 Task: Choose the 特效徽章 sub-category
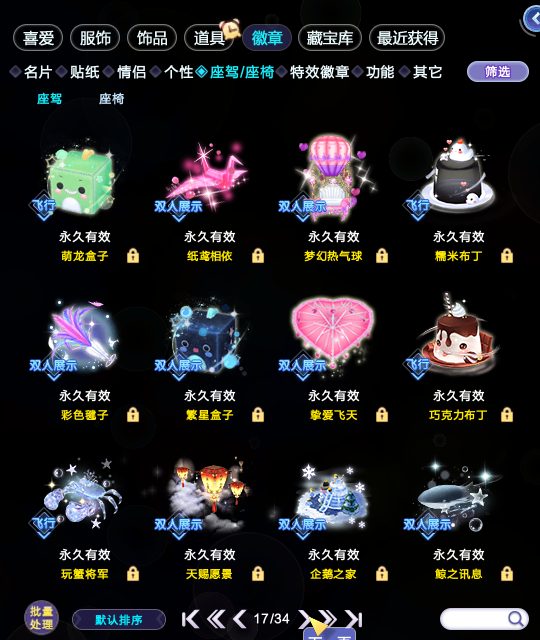pos(320,72)
